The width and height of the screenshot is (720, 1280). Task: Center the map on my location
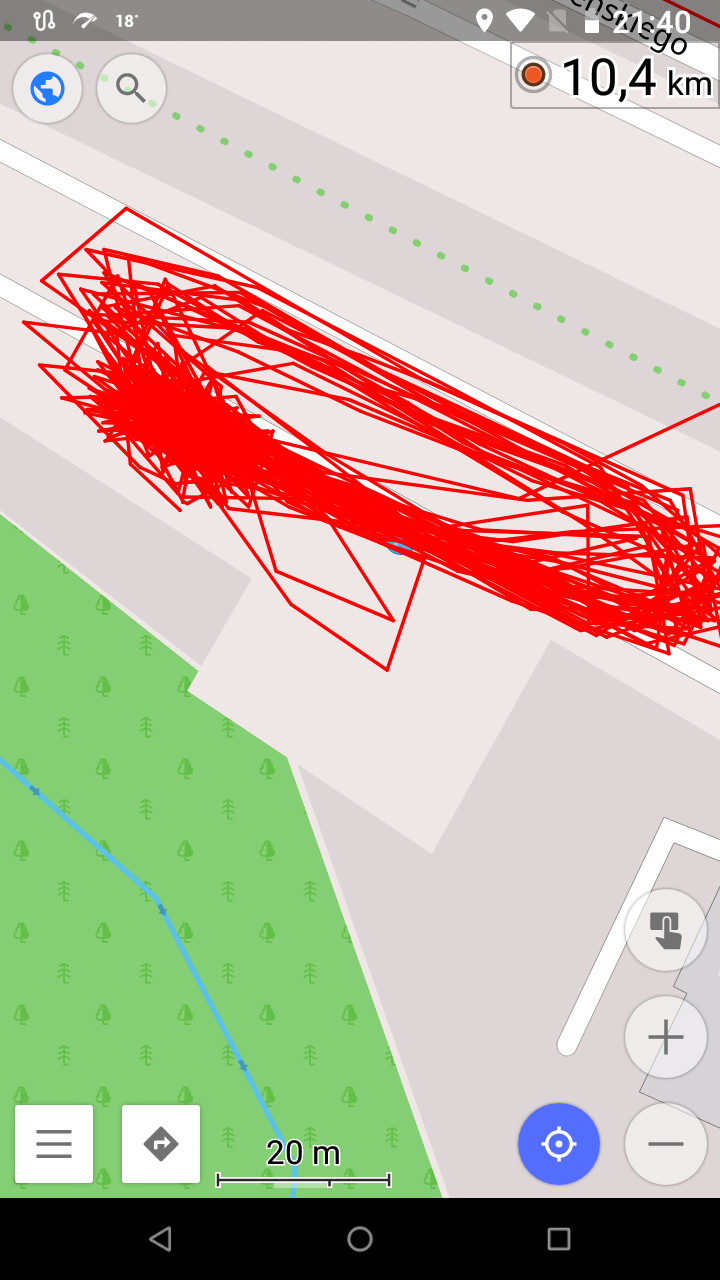(559, 1144)
